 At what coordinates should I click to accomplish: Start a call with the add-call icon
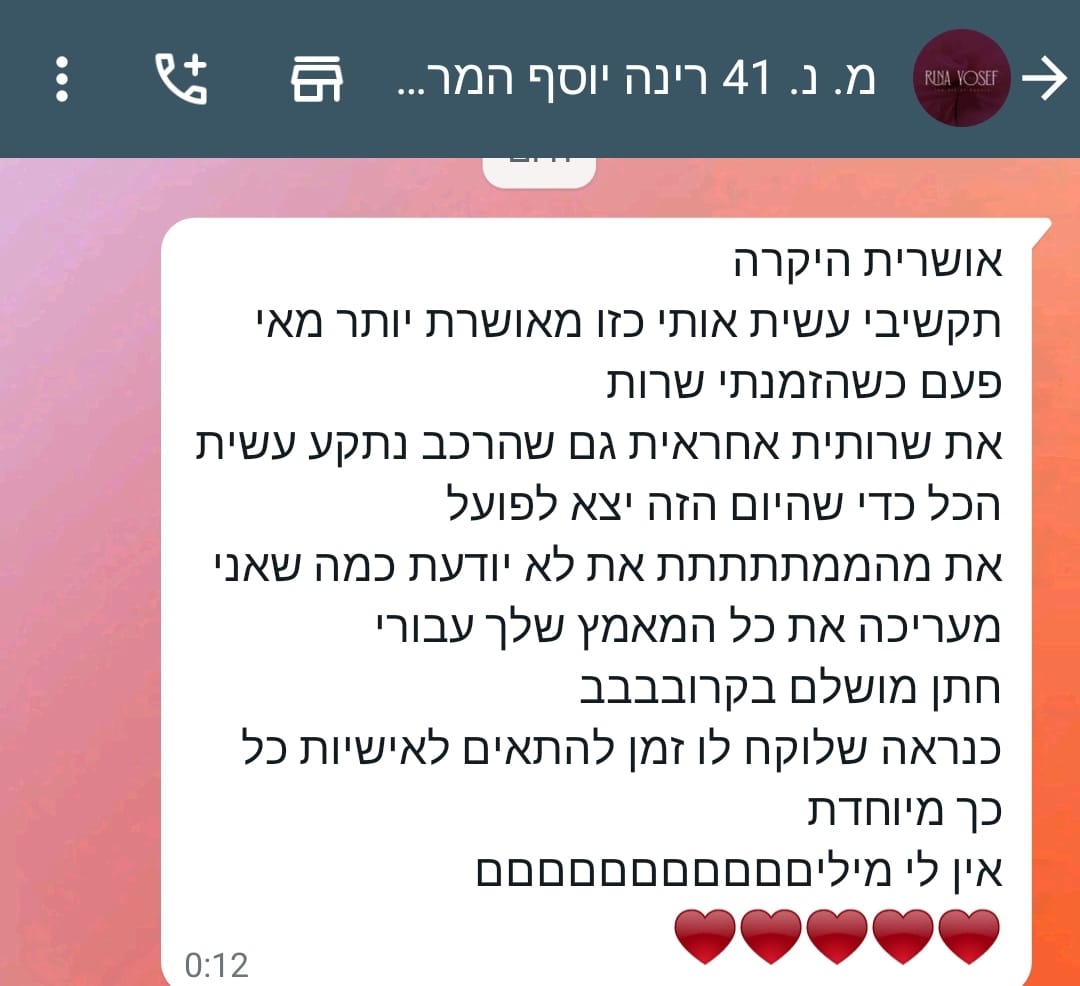[181, 79]
